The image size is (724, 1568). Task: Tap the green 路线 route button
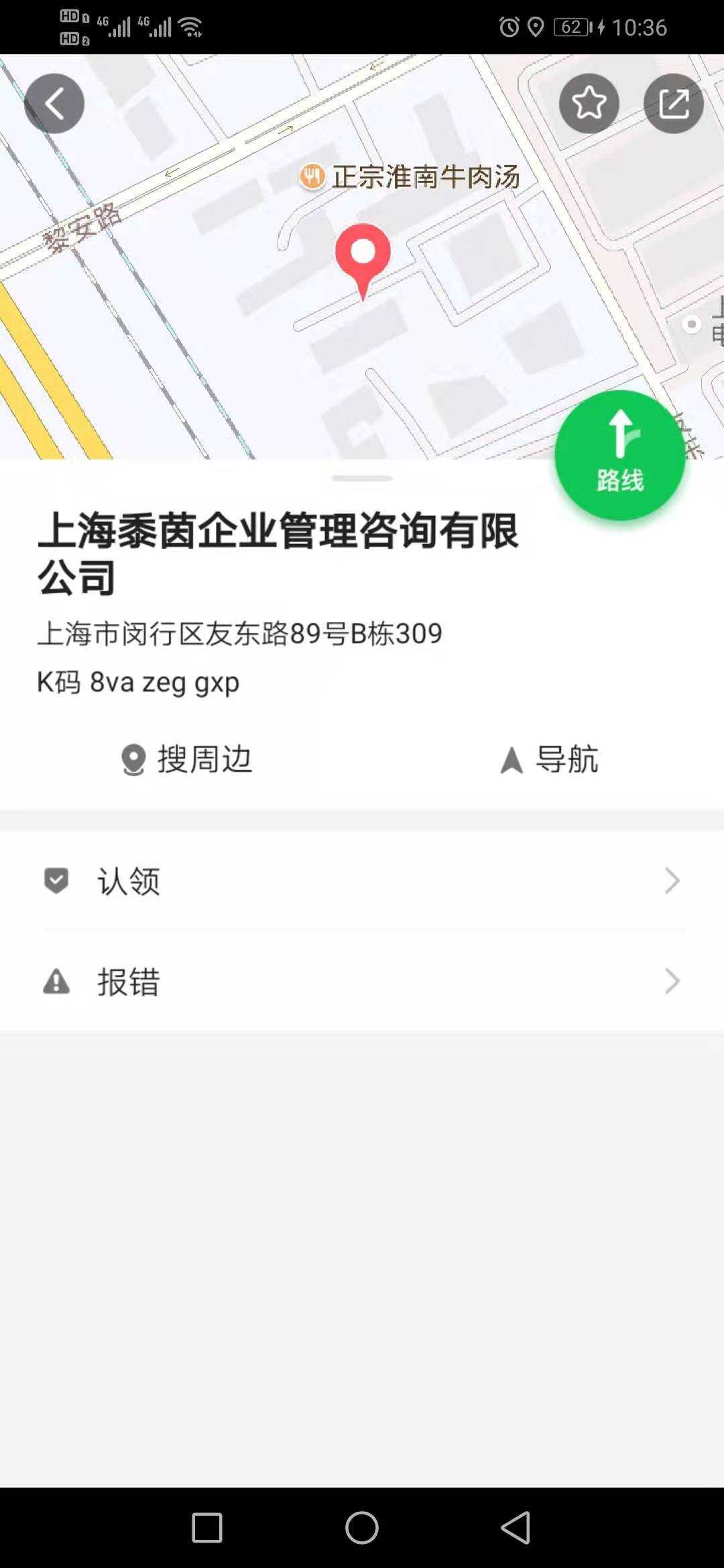pos(620,456)
